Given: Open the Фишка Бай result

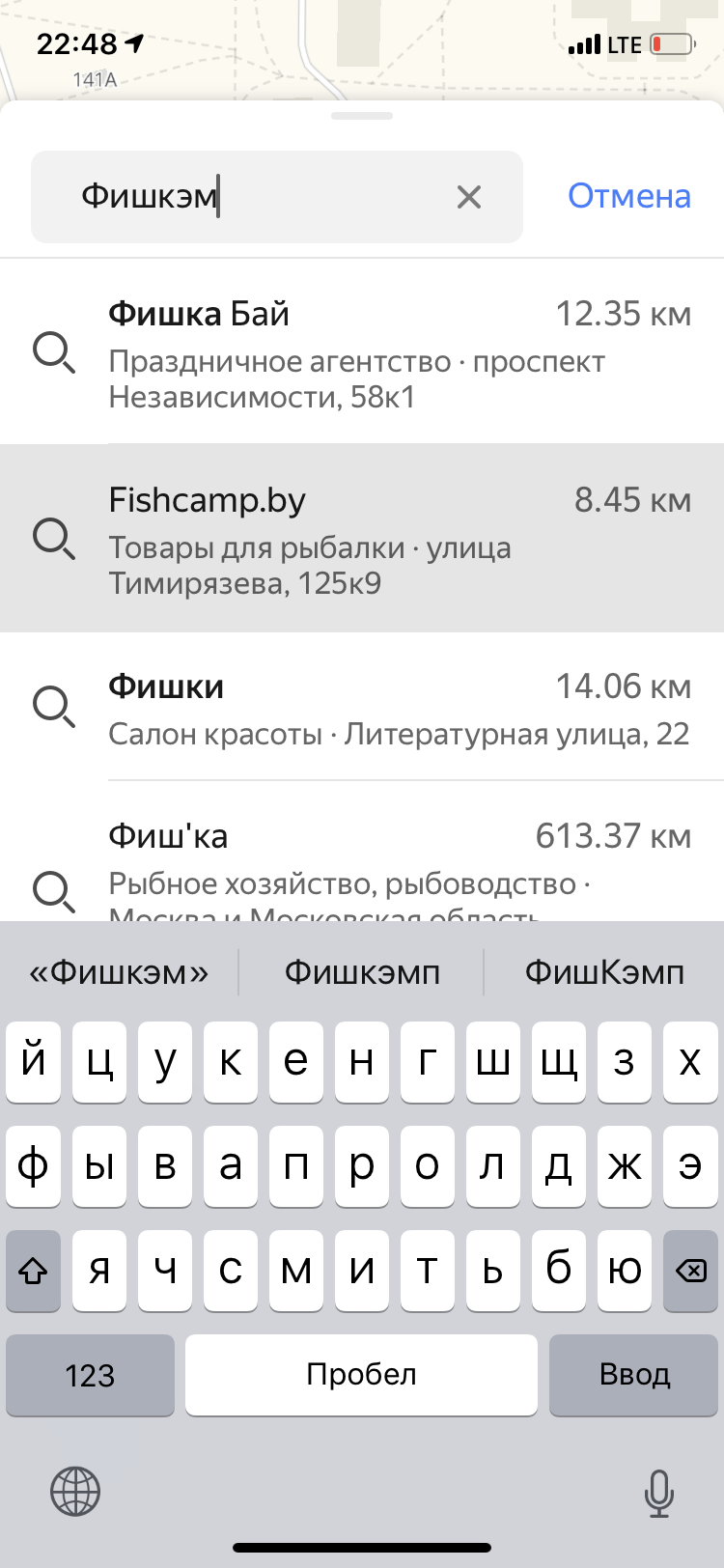Looking at the screenshot, I should 362,351.
